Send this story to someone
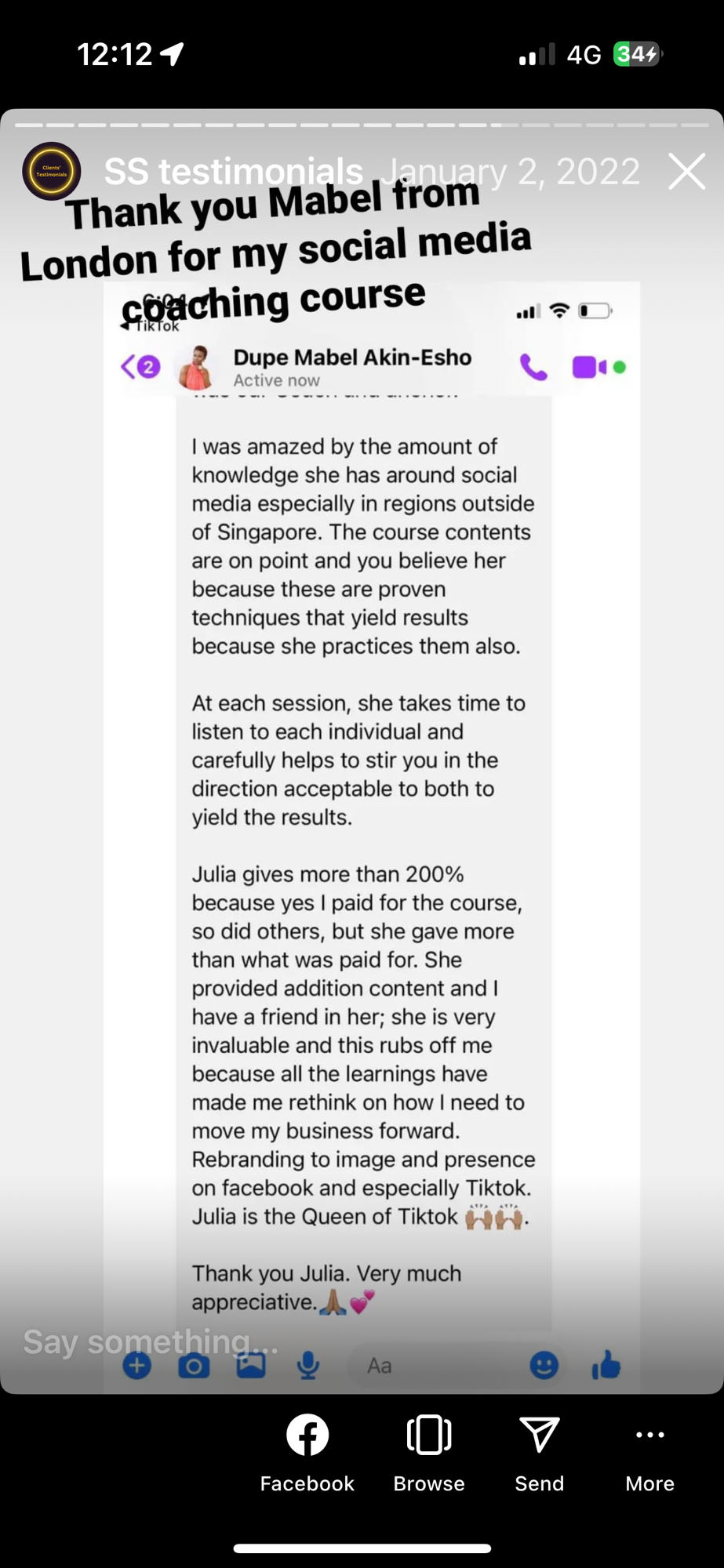The width and height of the screenshot is (724, 1568). [x=539, y=1451]
